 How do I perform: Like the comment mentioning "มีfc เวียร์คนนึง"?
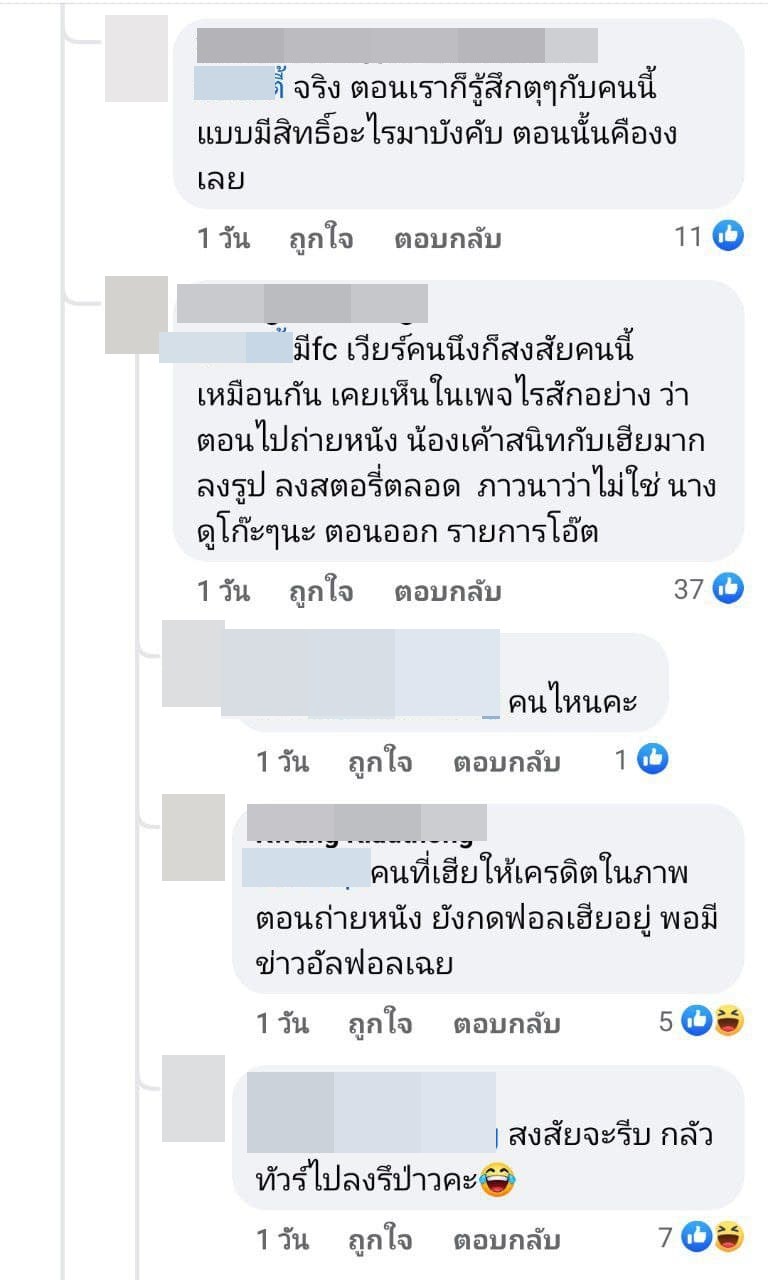coord(321,591)
